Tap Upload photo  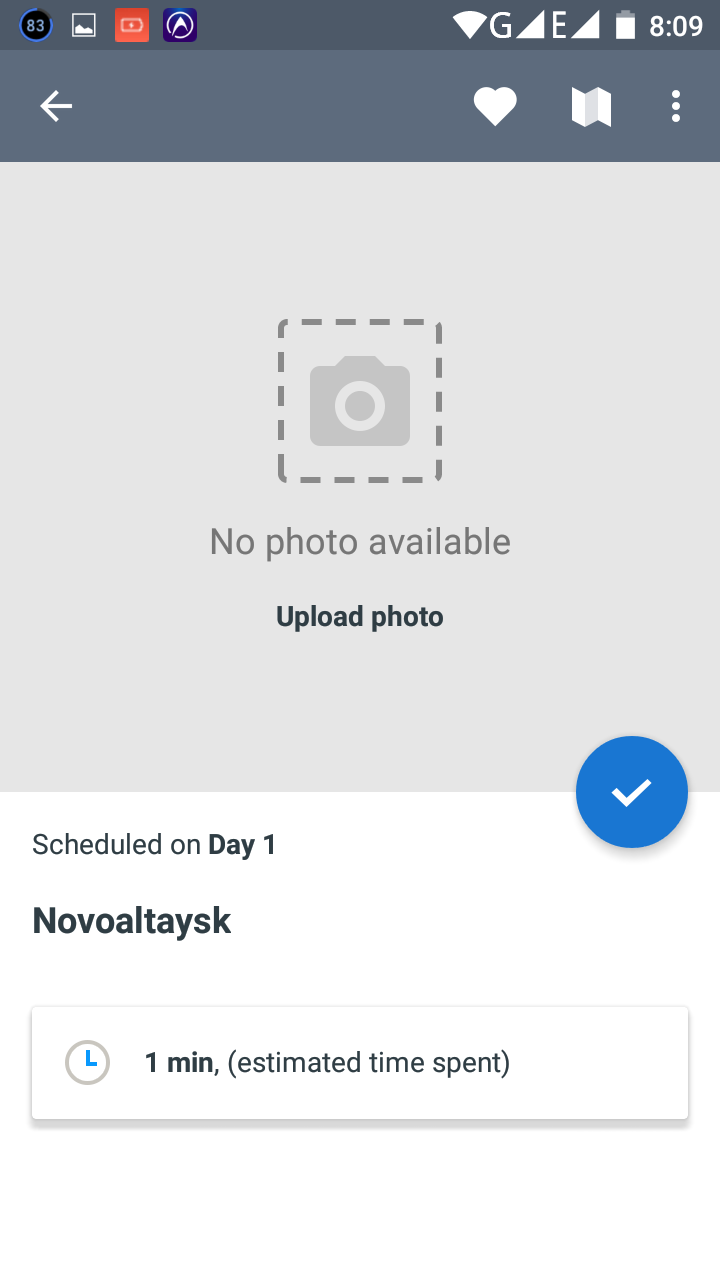[360, 617]
